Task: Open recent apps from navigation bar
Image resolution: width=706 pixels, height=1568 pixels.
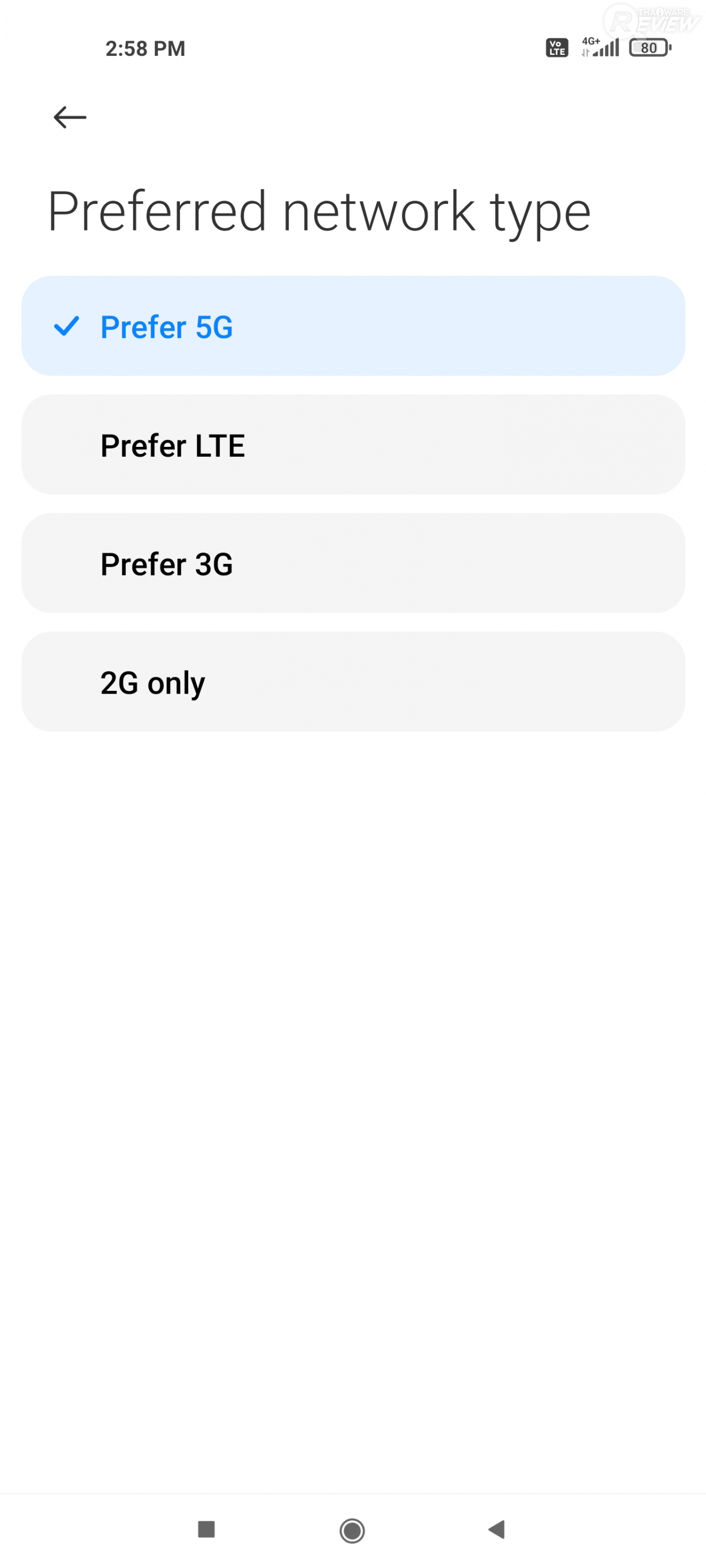Action: tap(207, 1529)
